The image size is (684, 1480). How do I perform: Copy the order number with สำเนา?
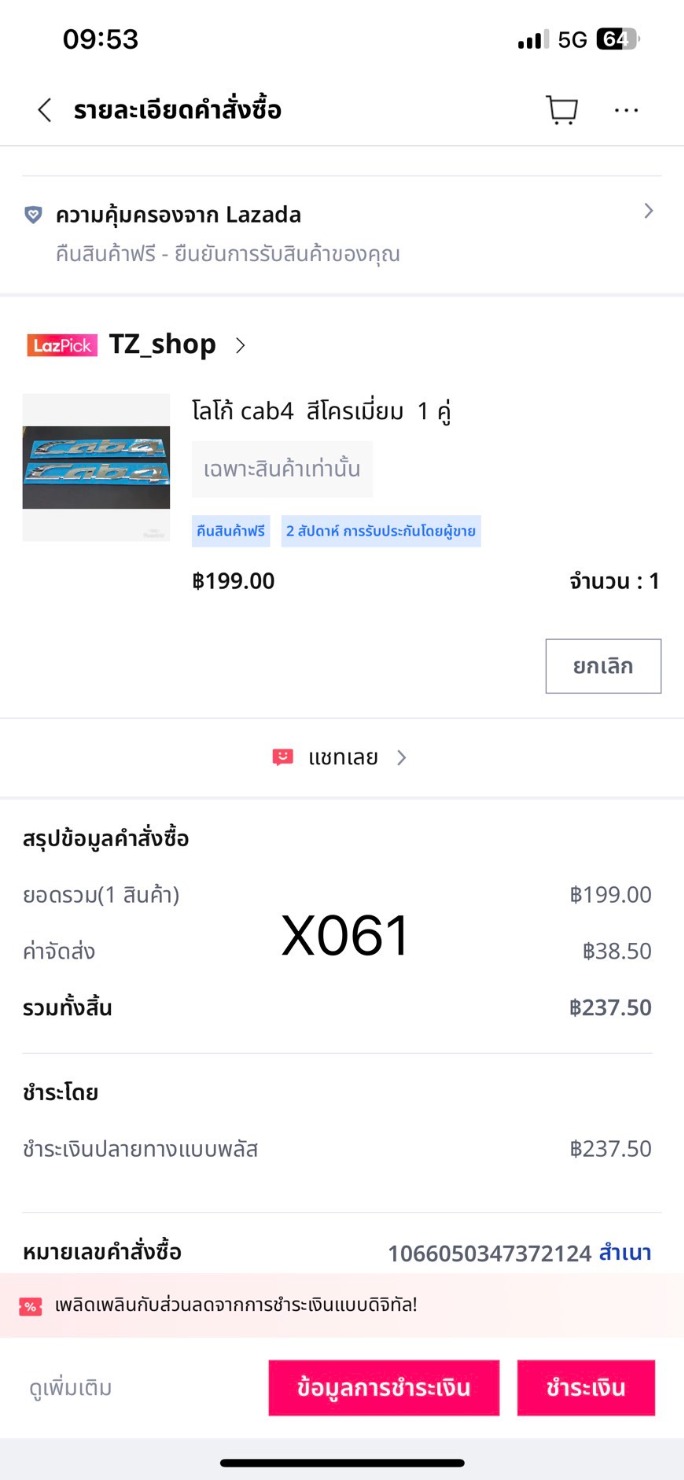(x=625, y=1253)
